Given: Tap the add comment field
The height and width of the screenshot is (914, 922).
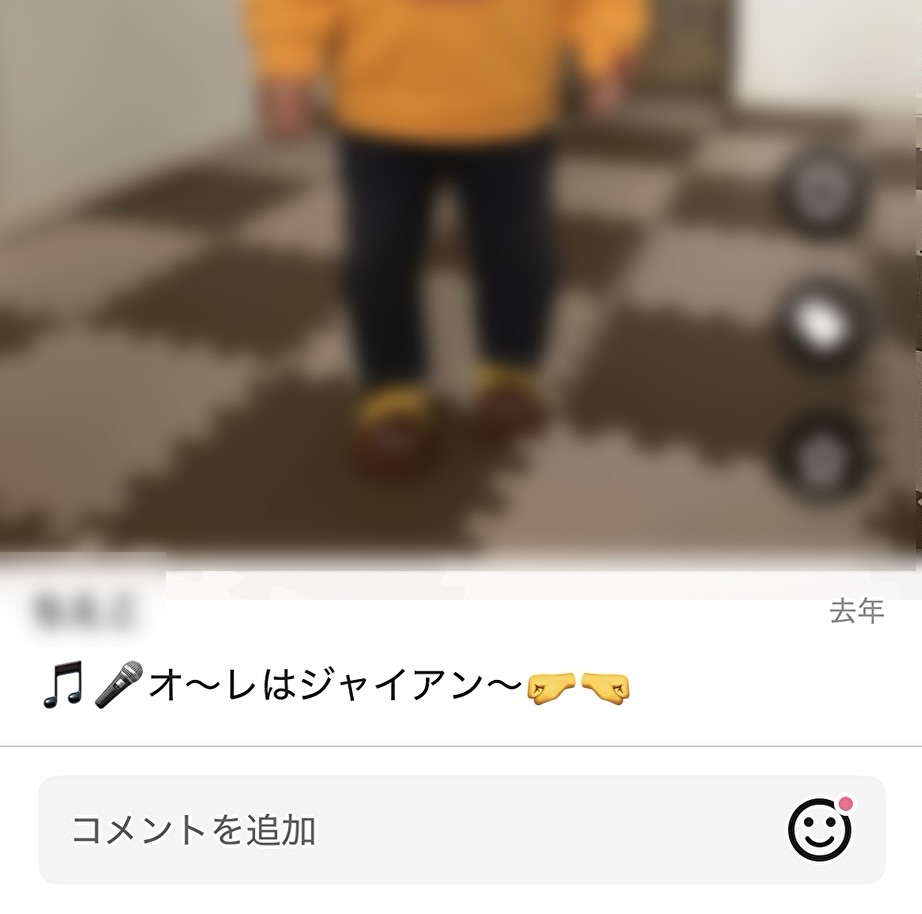Looking at the screenshot, I should [400, 830].
